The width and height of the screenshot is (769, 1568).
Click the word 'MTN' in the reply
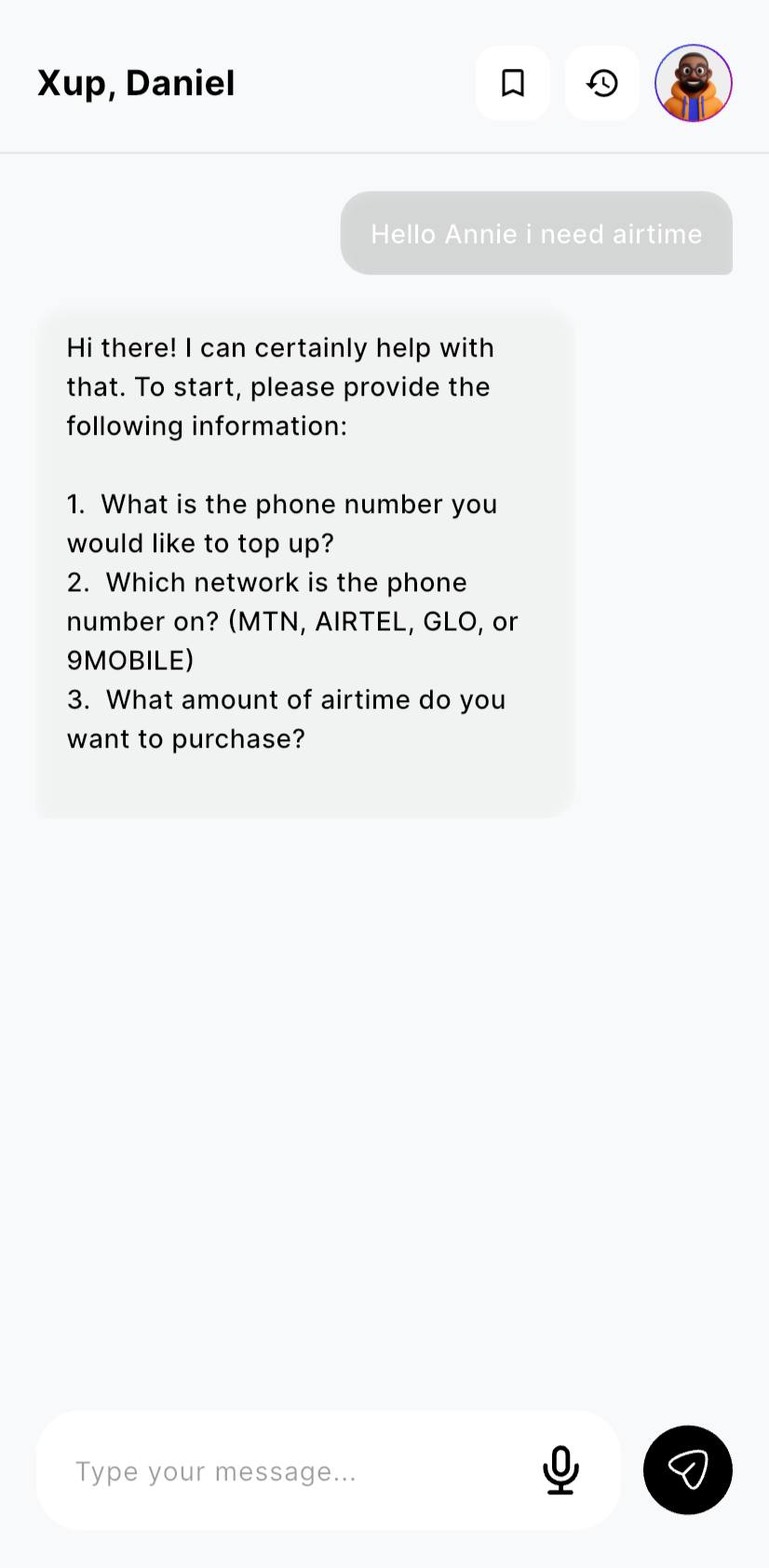(267, 621)
